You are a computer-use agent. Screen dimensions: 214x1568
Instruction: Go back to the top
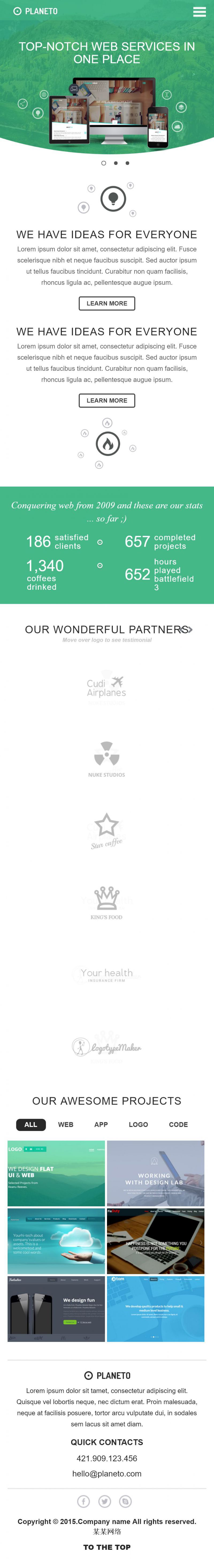(107, 1547)
